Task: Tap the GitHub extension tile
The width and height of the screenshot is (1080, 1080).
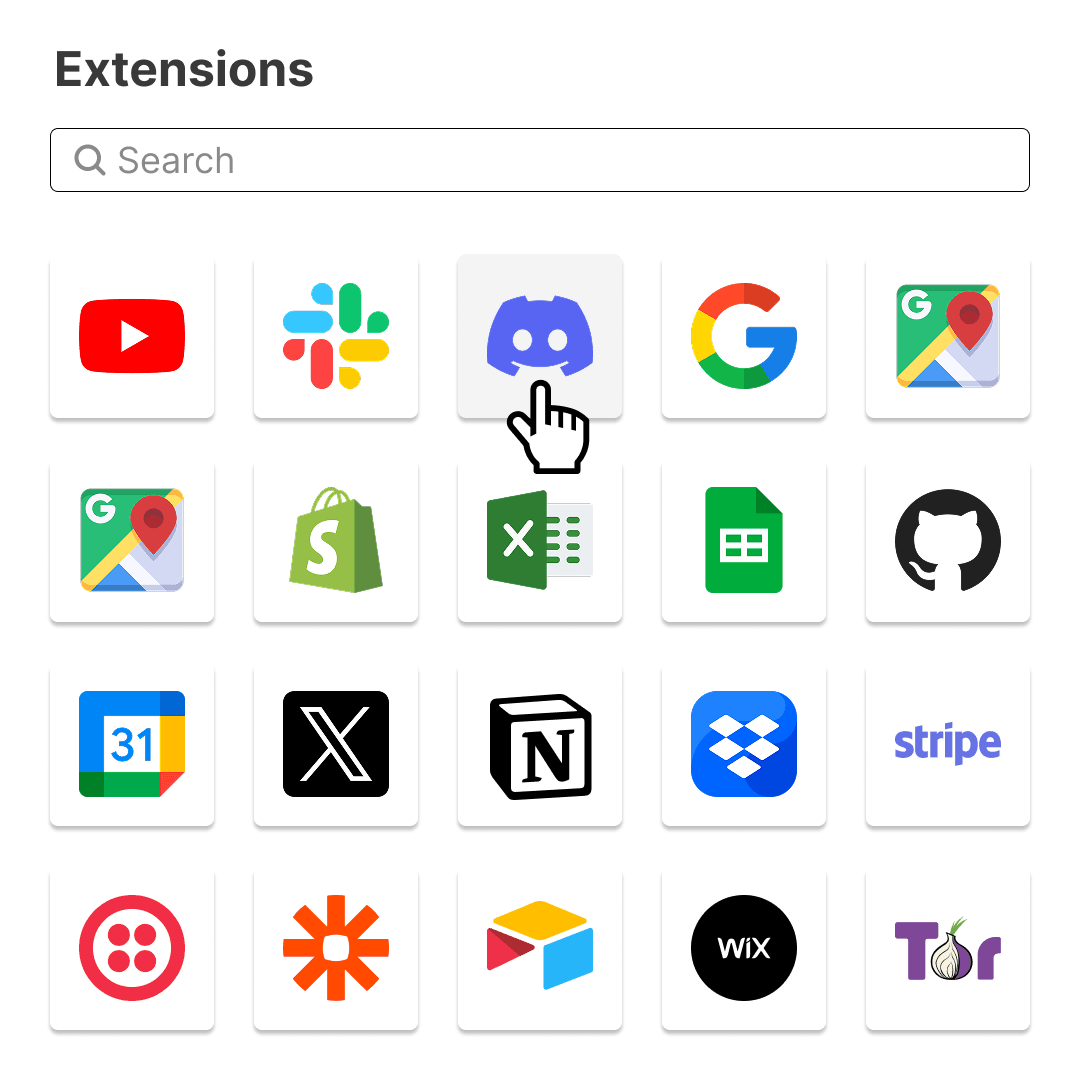Action: (x=948, y=540)
